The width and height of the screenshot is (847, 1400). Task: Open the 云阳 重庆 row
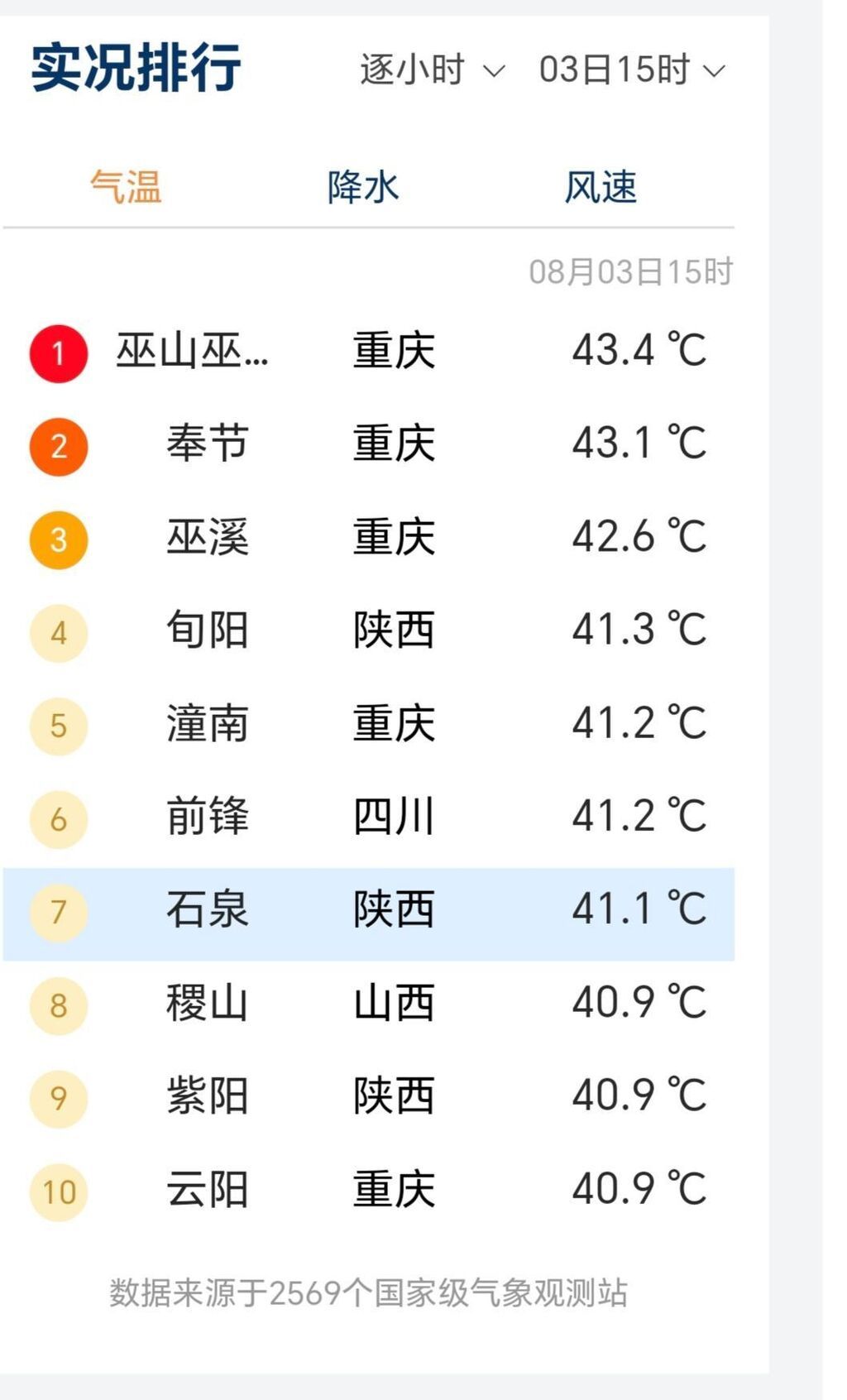click(368, 1190)
